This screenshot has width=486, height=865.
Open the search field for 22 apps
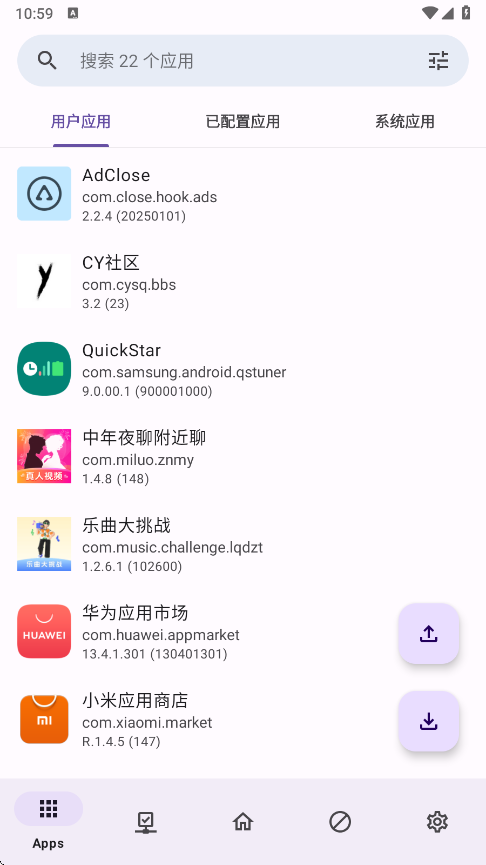pyautogui.click(x=243, y=61)
